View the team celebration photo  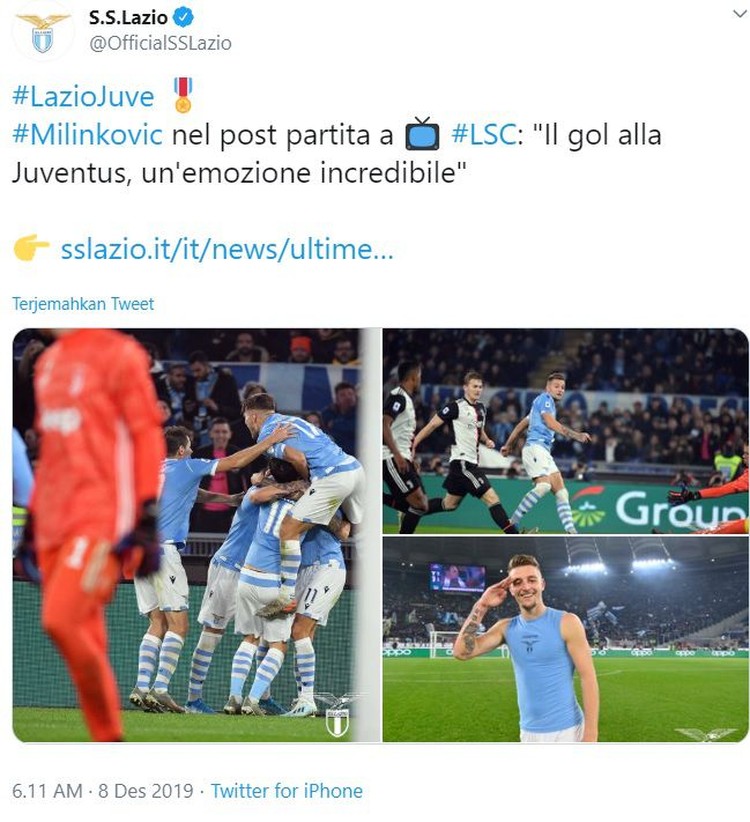point(195,535)
